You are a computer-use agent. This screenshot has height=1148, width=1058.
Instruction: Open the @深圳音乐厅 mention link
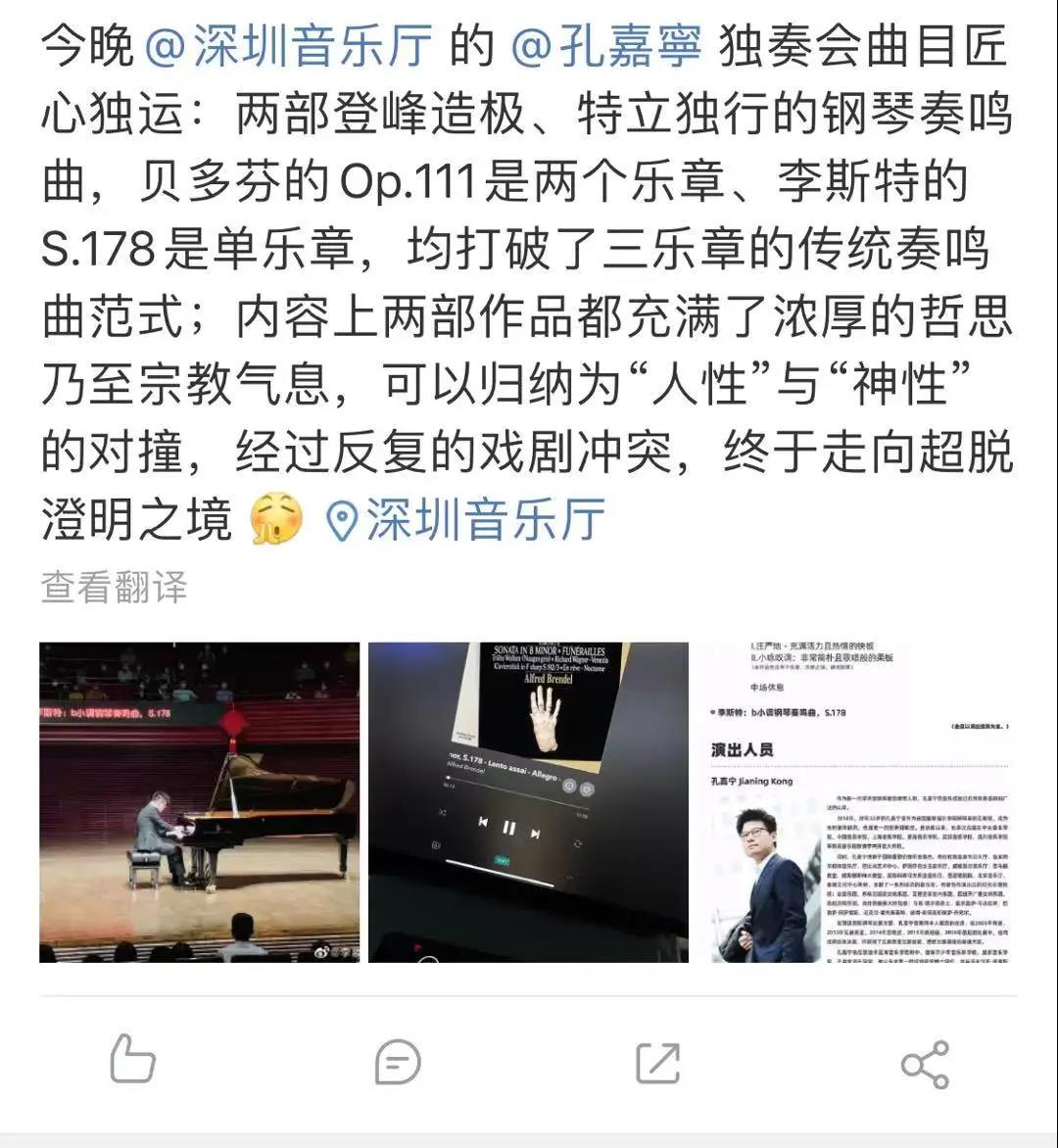pos(289,47)
